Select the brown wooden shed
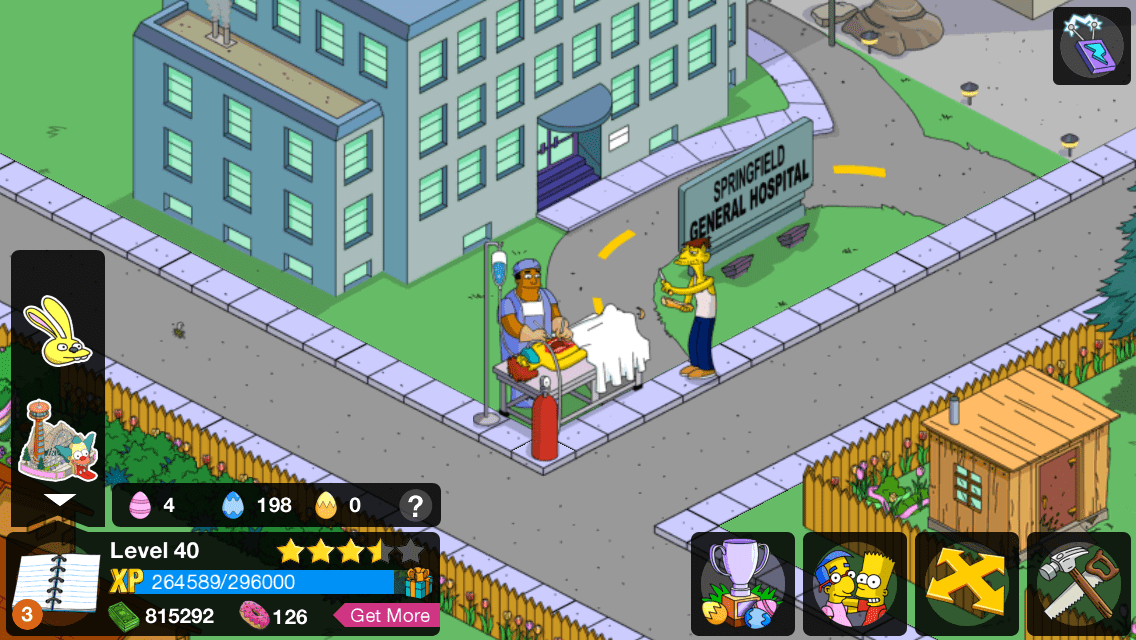 [1018, 458]
